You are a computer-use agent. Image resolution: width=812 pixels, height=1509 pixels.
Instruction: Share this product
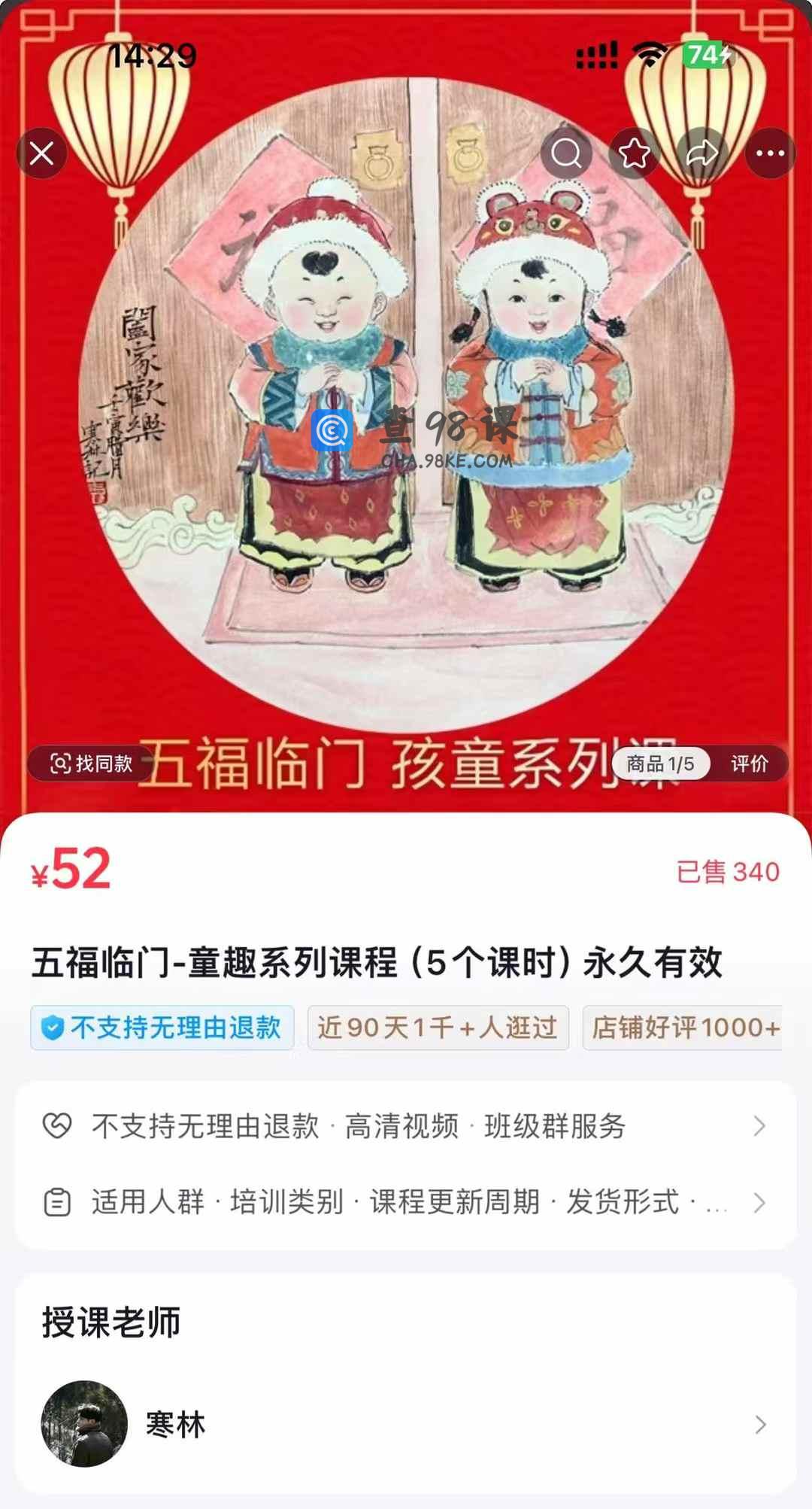pyautogui.click(x=702, y=153)
